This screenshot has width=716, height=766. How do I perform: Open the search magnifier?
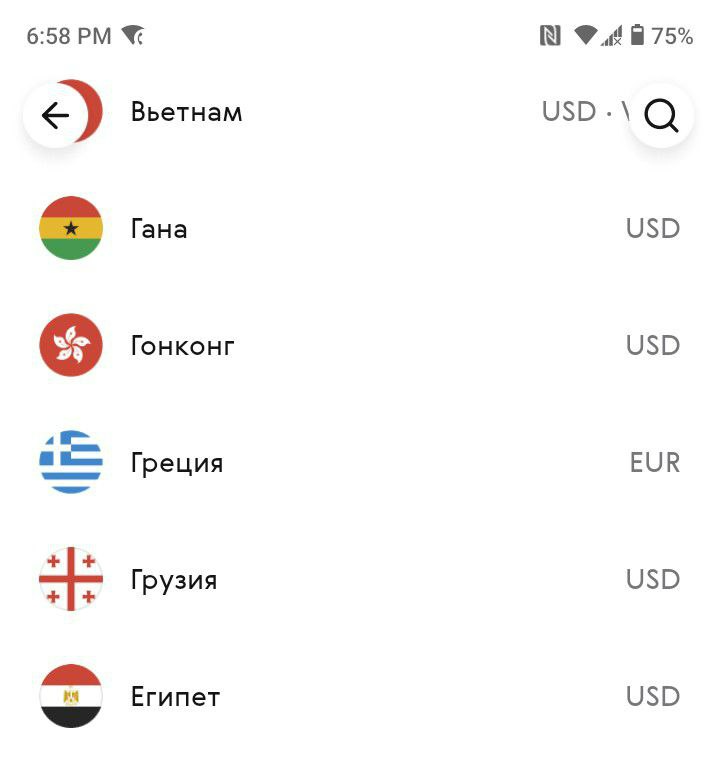pyautogui.click(x=661, y=116)
